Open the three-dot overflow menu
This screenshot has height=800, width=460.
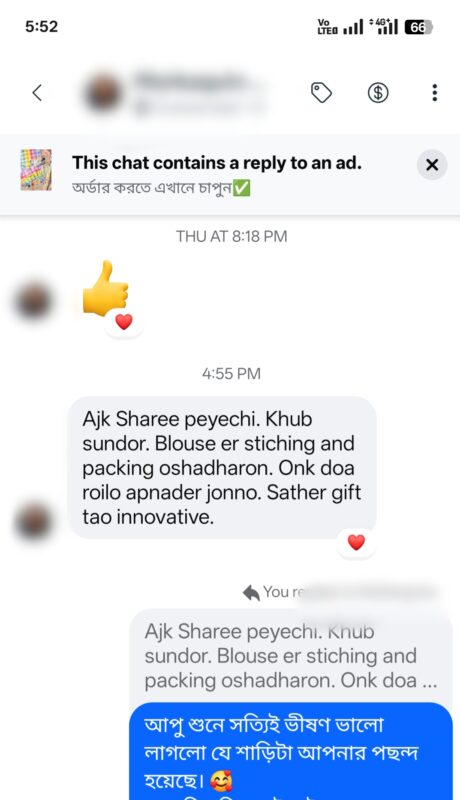pyautogui.click(x=435, y=93)
